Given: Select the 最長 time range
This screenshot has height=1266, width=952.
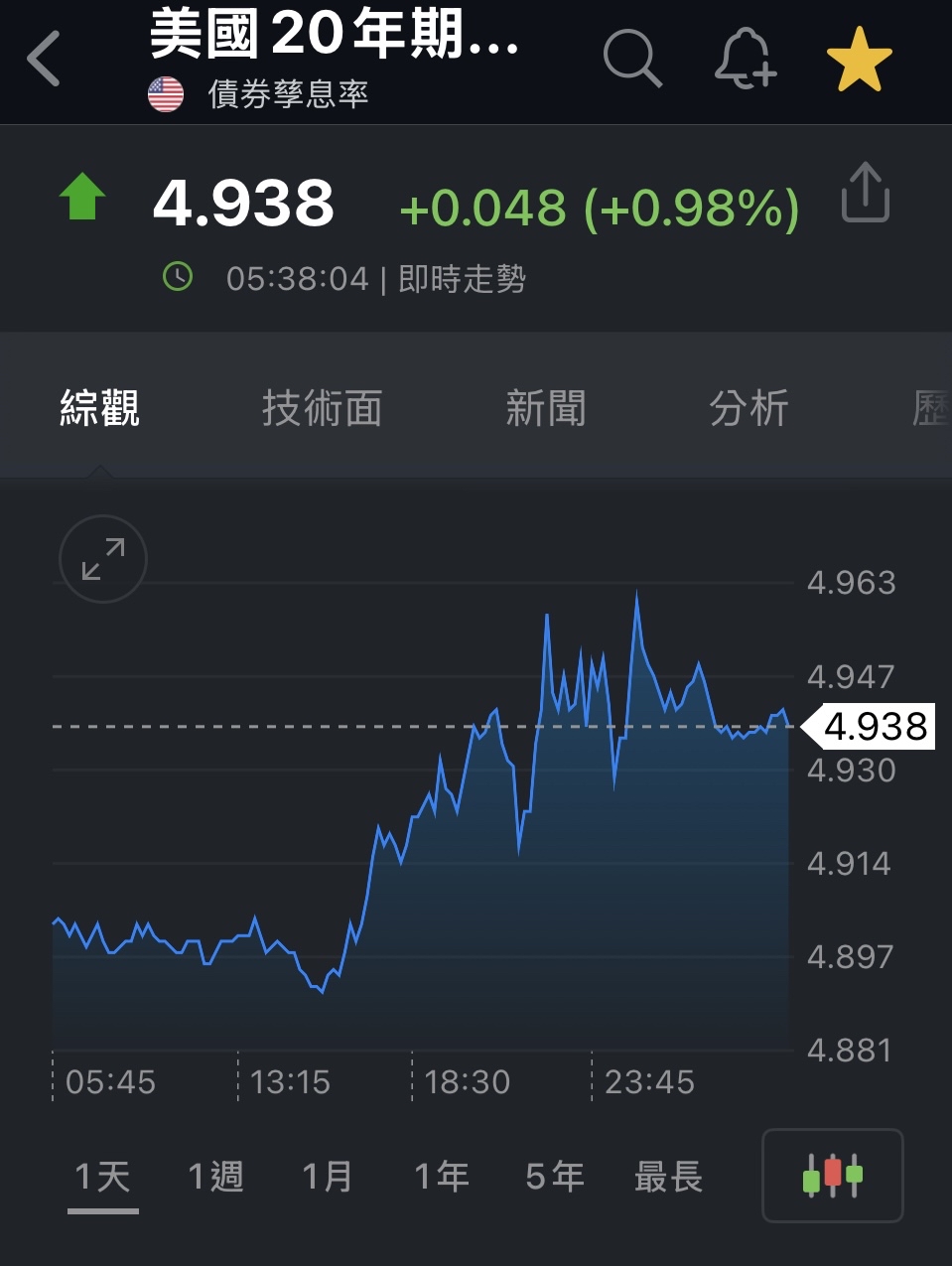Looking at the screenshot, I should click(x=667, y=1177).
